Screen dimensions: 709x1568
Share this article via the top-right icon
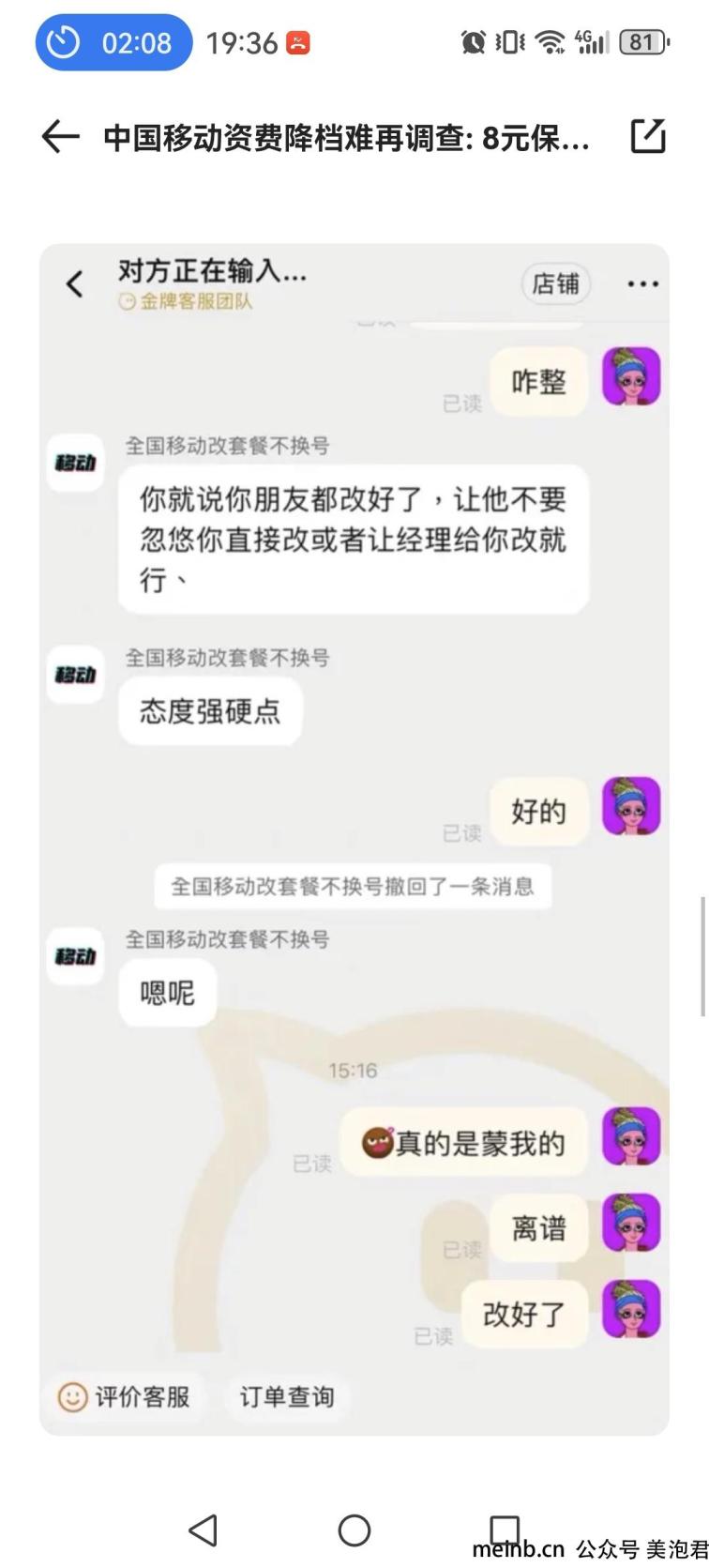[647, 137]
